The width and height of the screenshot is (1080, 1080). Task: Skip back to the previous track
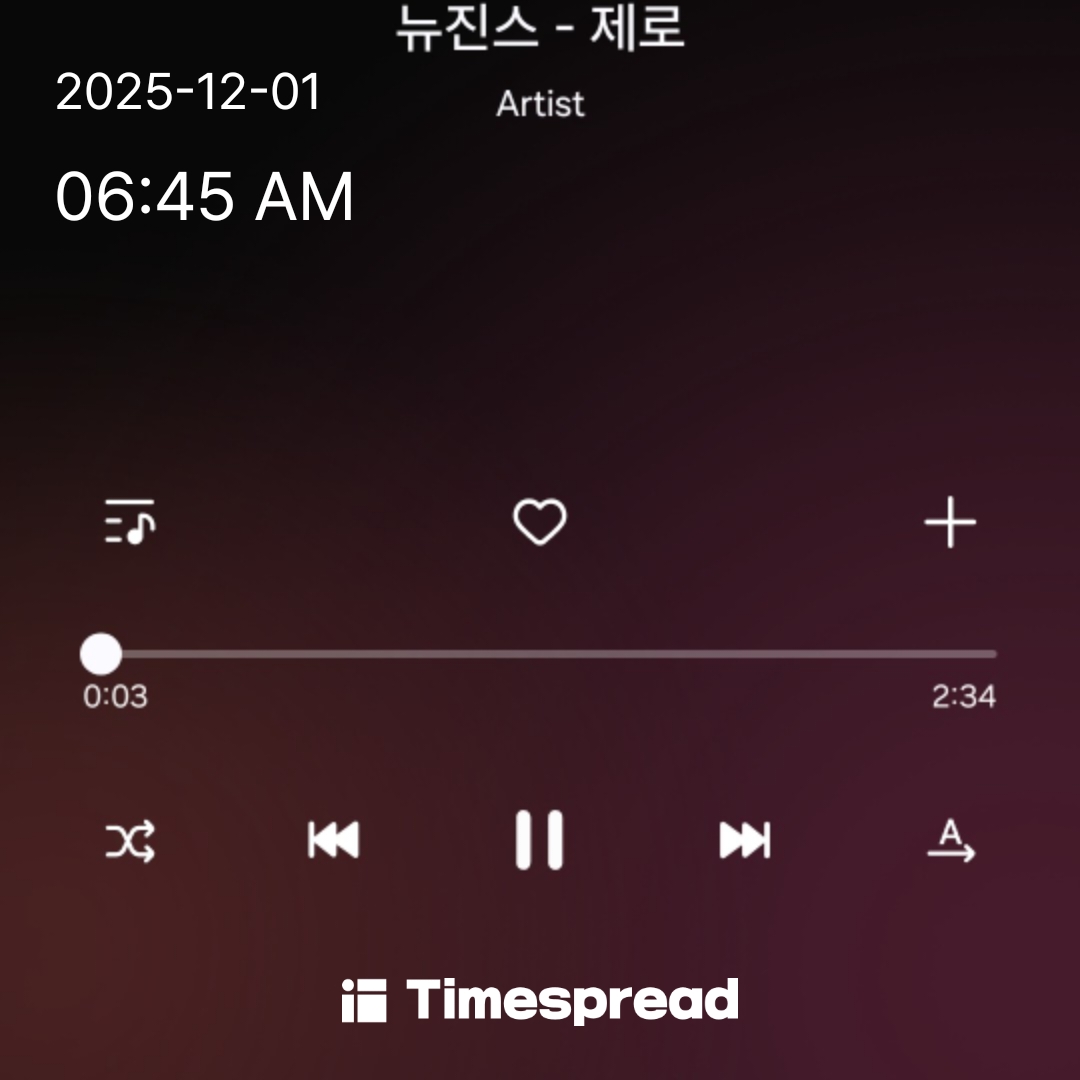click(x=334, y=840)
